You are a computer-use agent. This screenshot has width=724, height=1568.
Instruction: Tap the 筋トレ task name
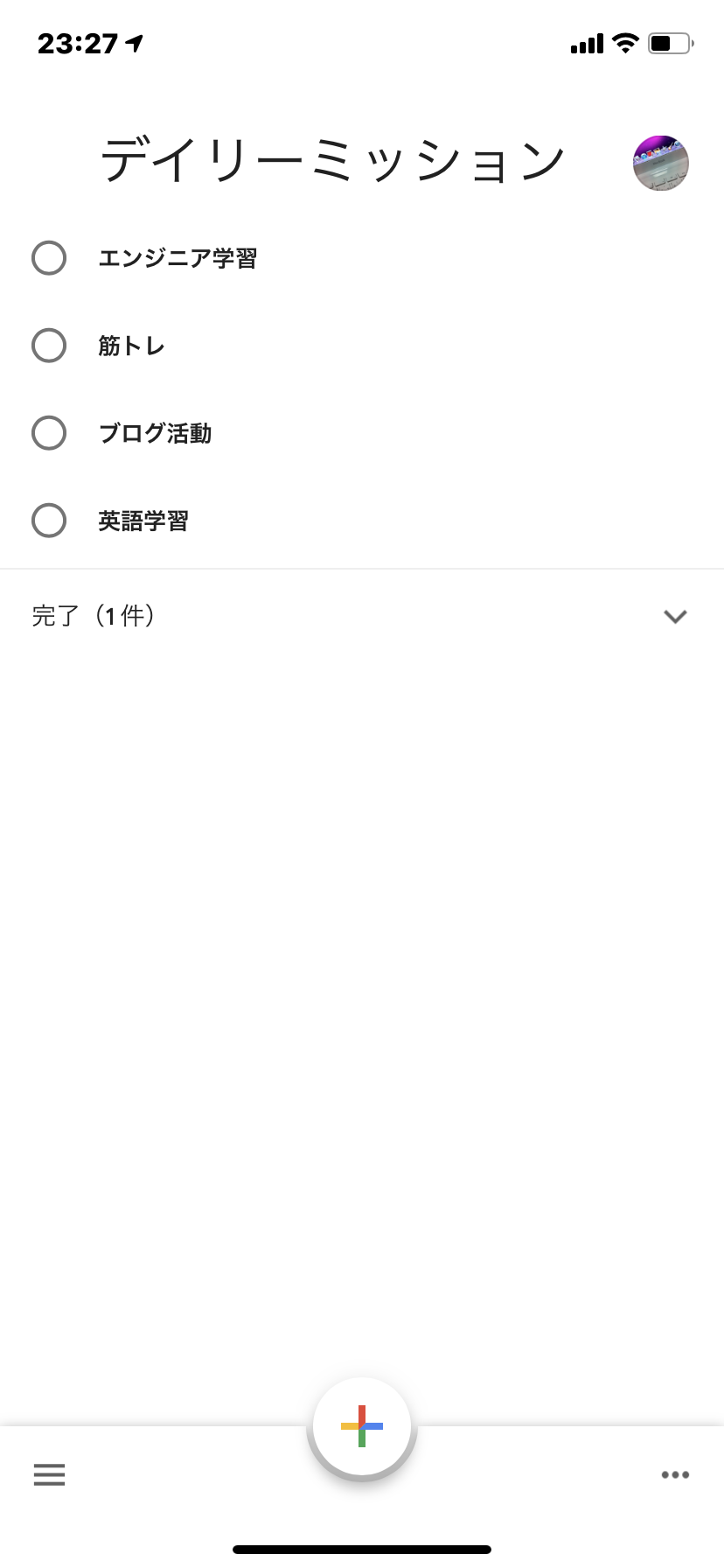(x=133, y=346)
